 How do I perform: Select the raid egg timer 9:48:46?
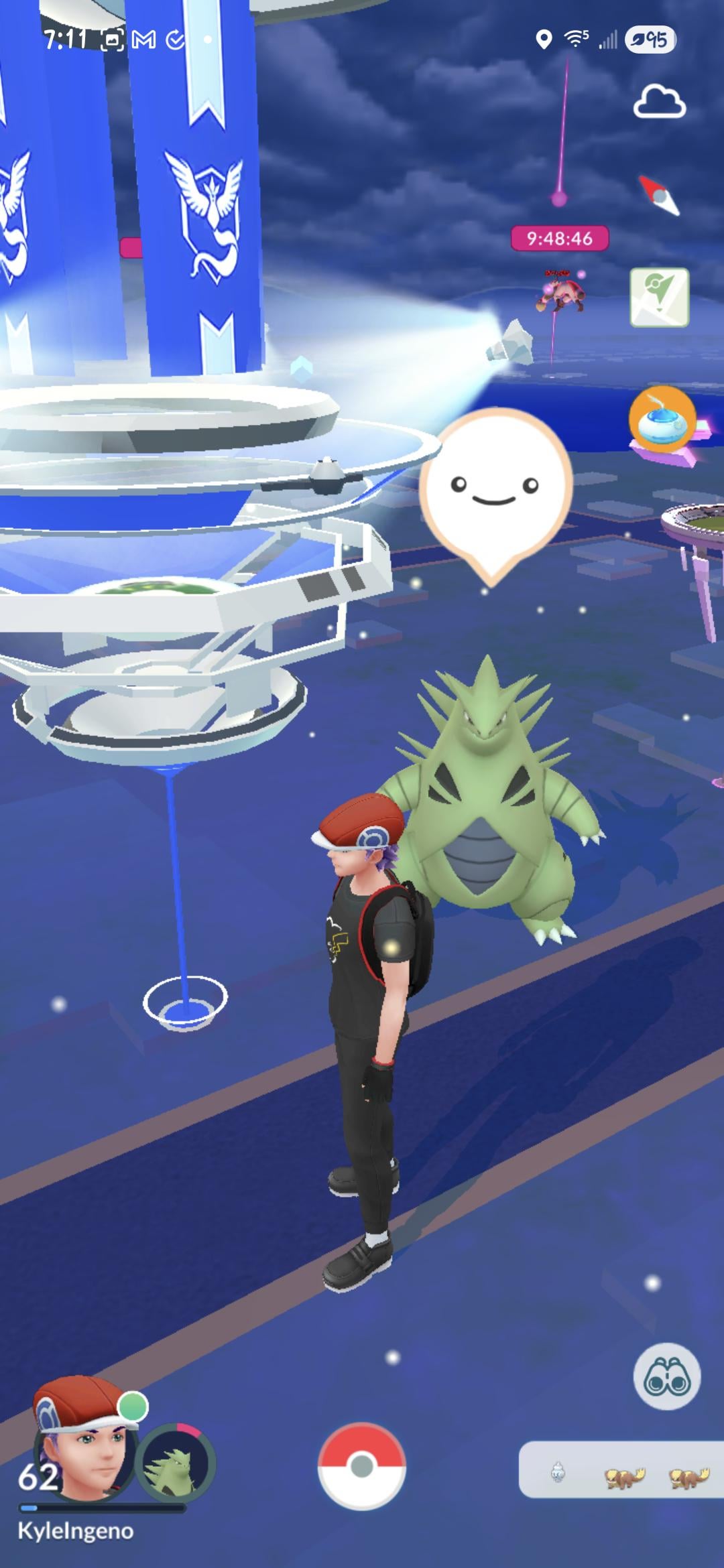(x=560, y=239)
